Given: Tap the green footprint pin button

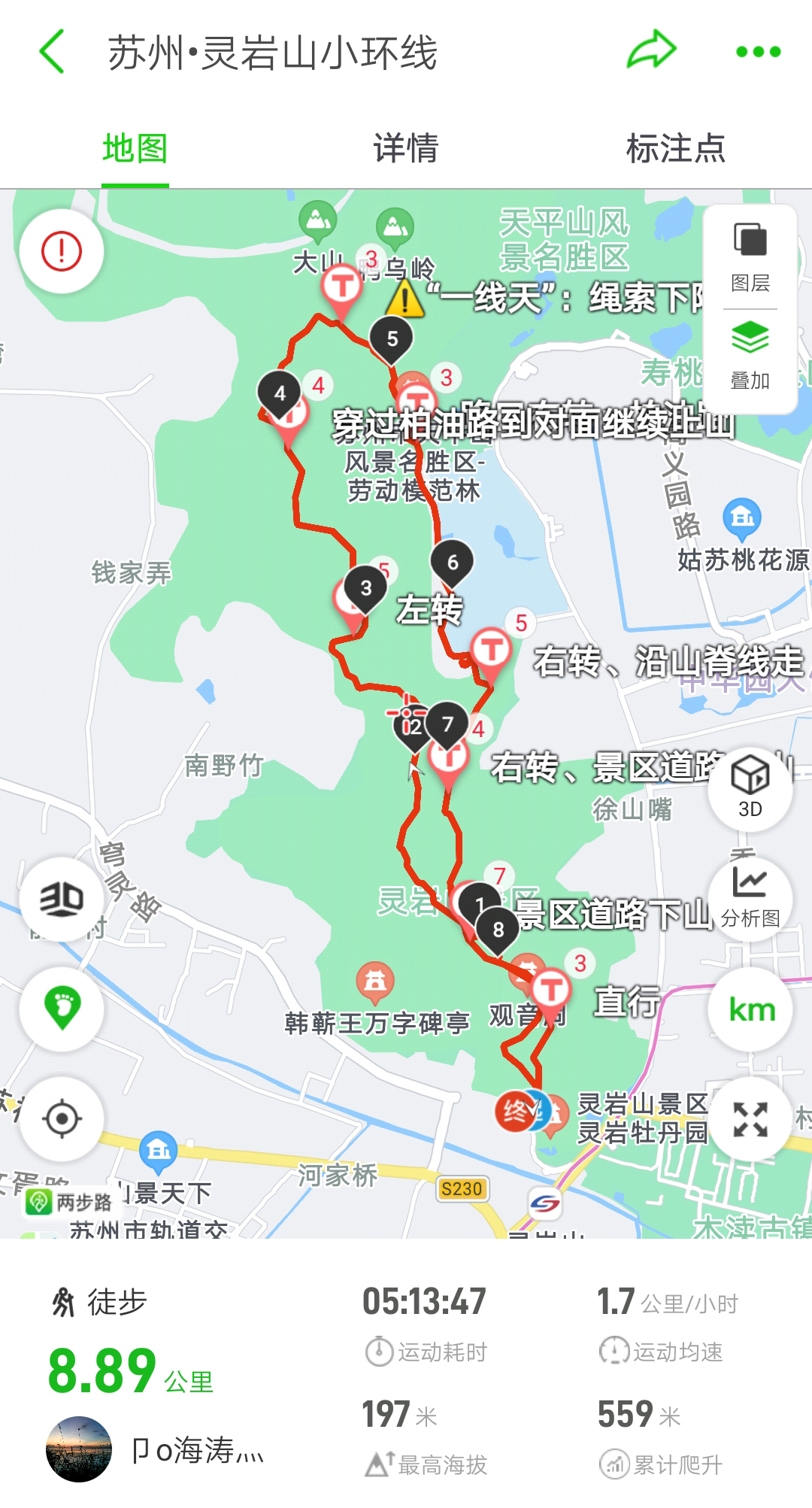Looking at the screenshot, I should tap(62, 1008).
